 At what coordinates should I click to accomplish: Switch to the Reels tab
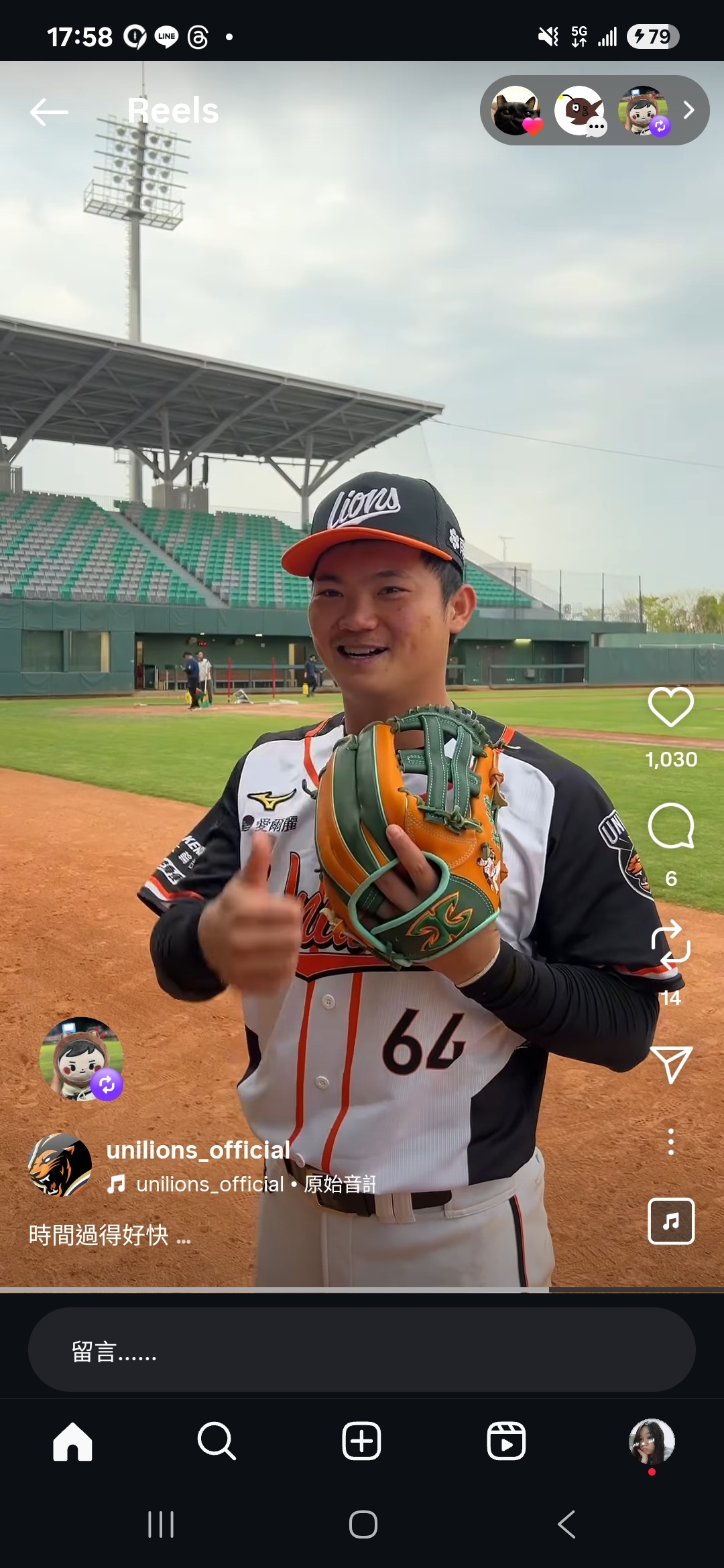point(506,1441)
